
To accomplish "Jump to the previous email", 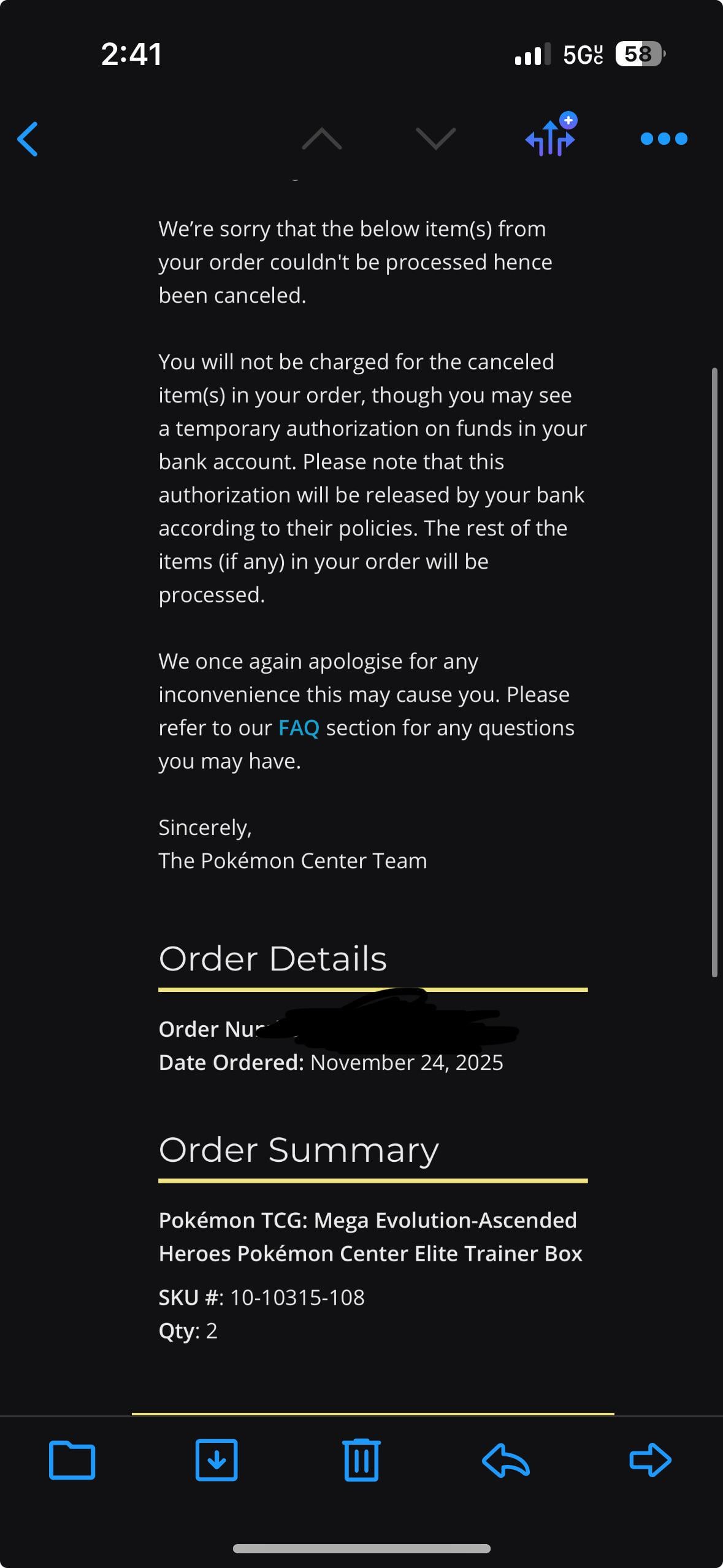I will pyautogui.click(x=322, y=139).
